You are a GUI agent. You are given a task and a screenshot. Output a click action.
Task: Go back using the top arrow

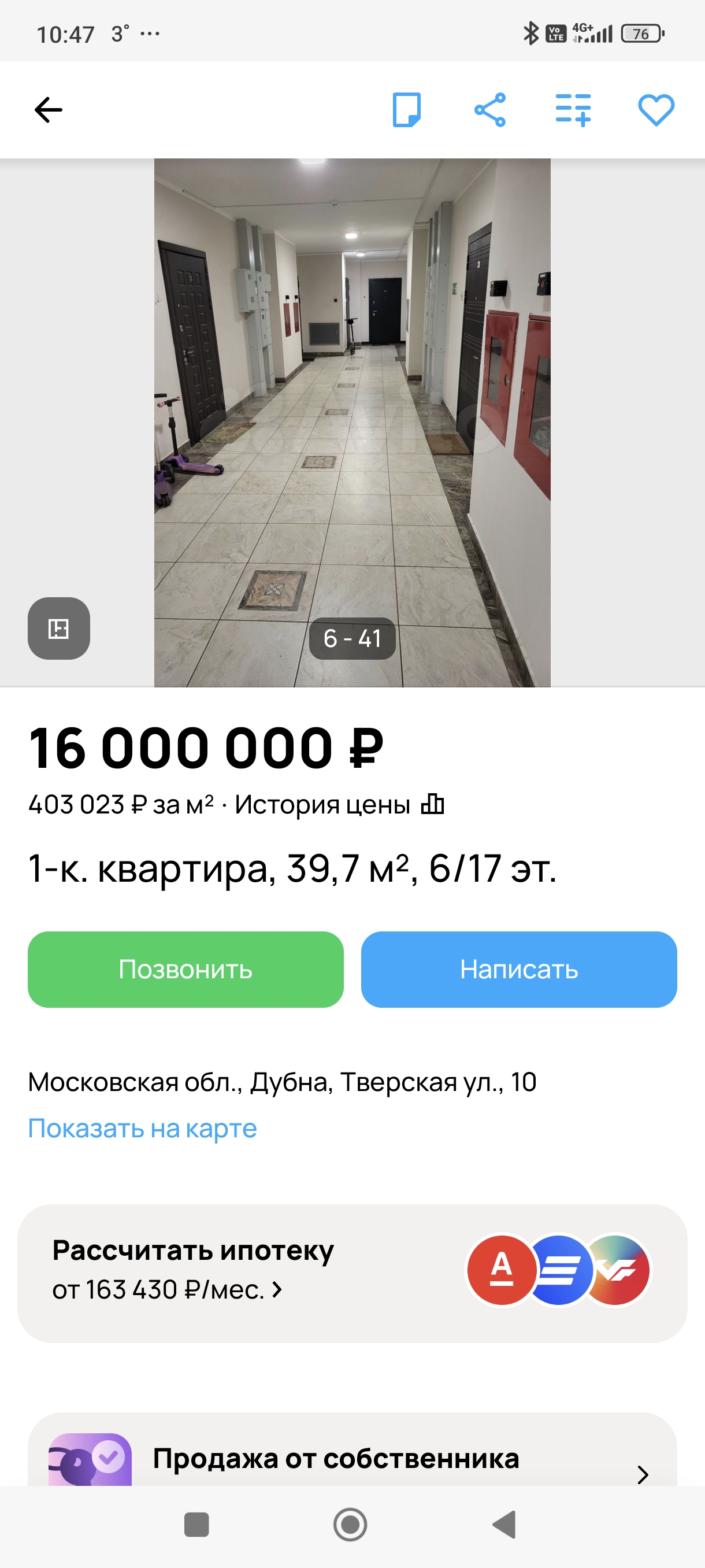[49, 110]
